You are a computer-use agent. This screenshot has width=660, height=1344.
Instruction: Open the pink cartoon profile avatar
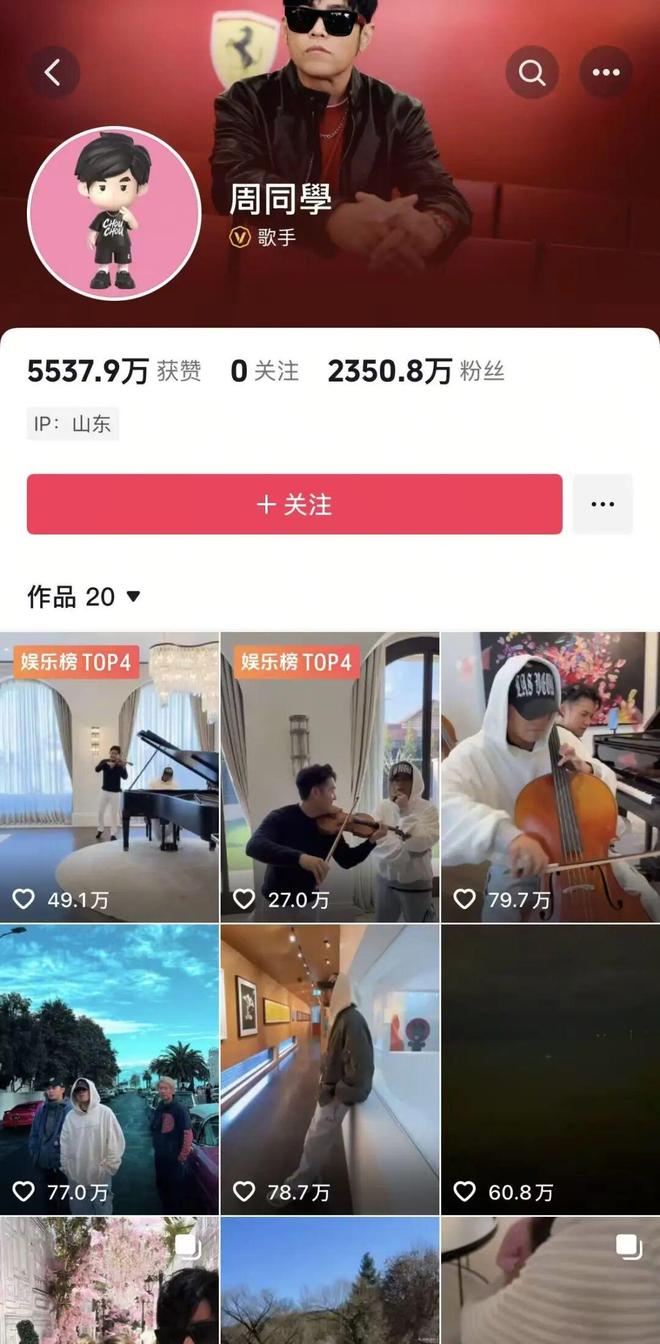(113, 212)
